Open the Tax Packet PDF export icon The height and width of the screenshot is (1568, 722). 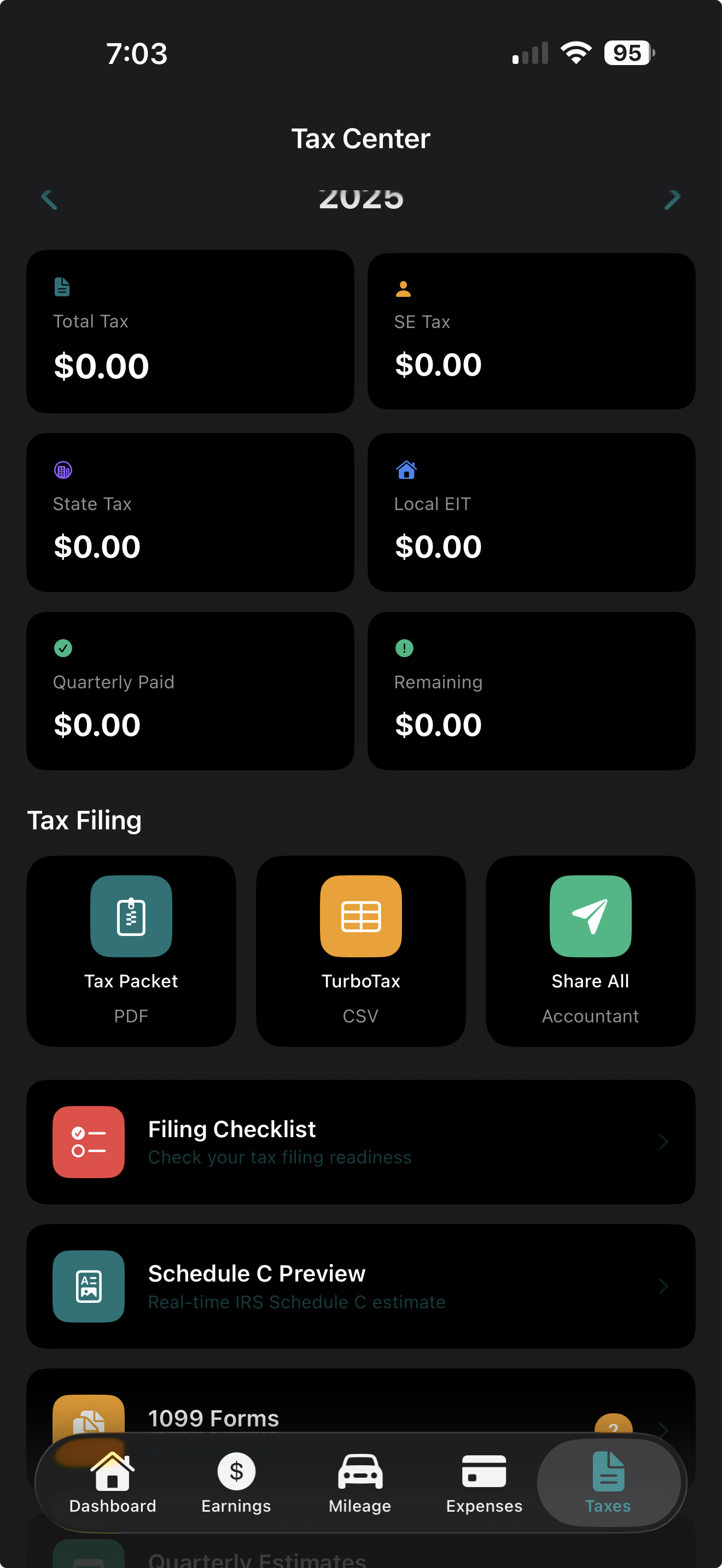131,915
